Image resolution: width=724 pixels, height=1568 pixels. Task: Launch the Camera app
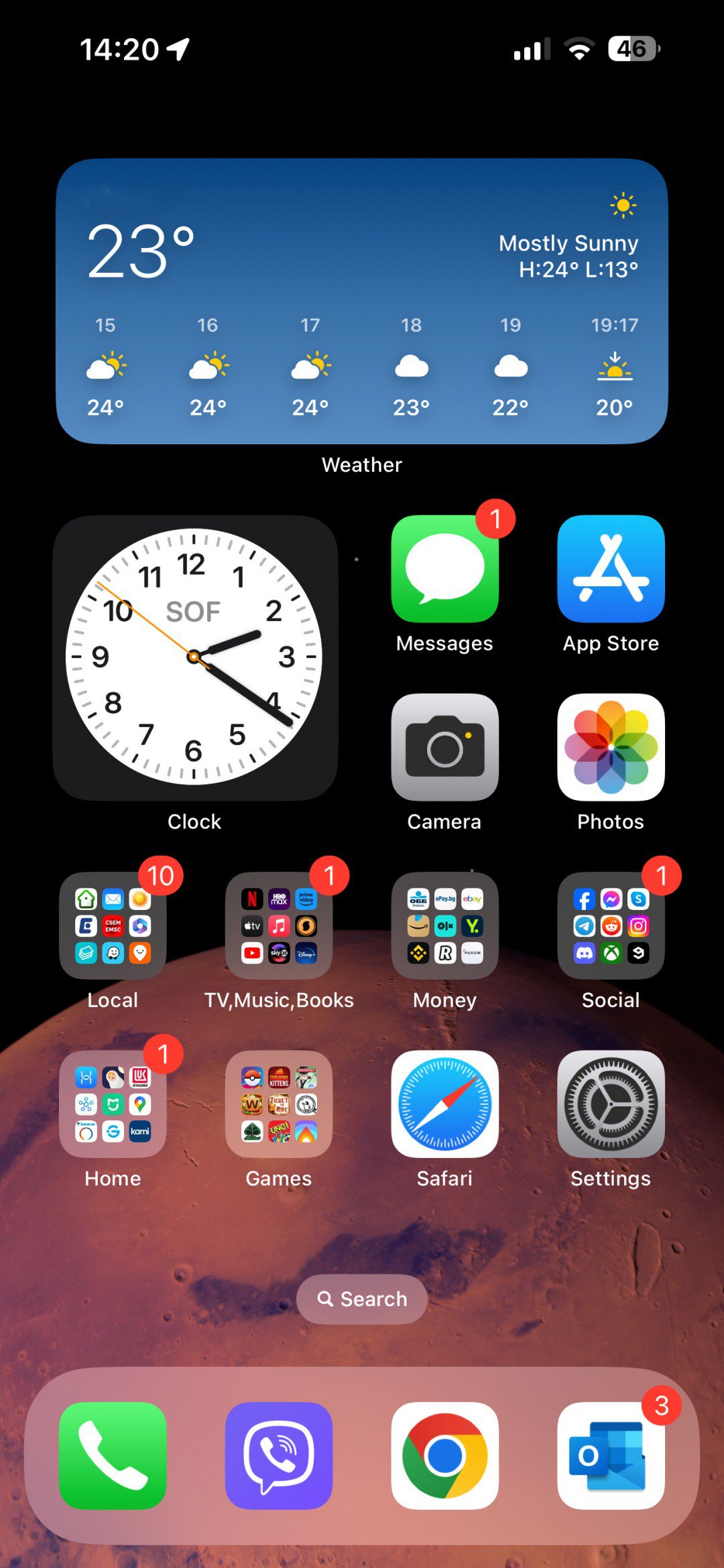tap(444, 747)
